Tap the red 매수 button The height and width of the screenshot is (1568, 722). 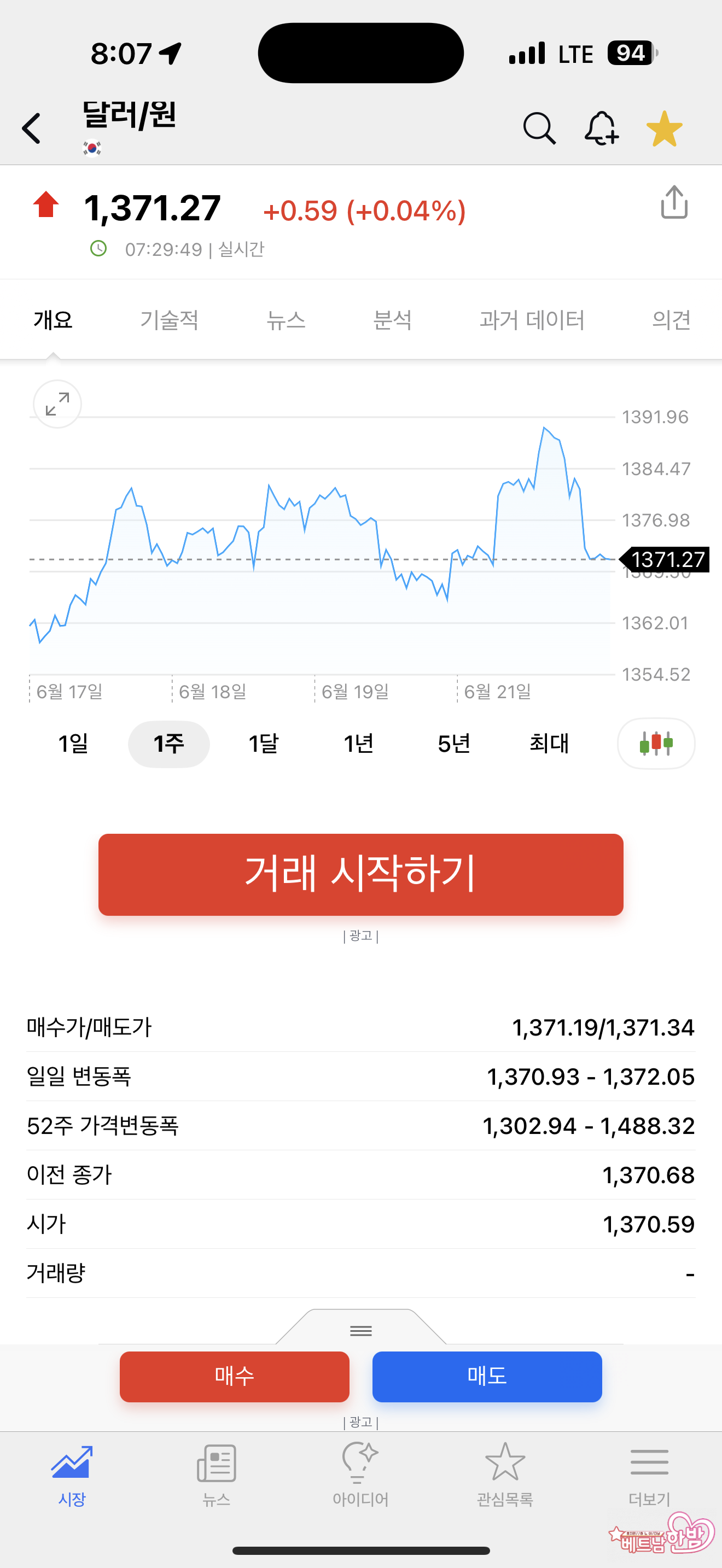pyautogui.click(x=234, y=1376)
